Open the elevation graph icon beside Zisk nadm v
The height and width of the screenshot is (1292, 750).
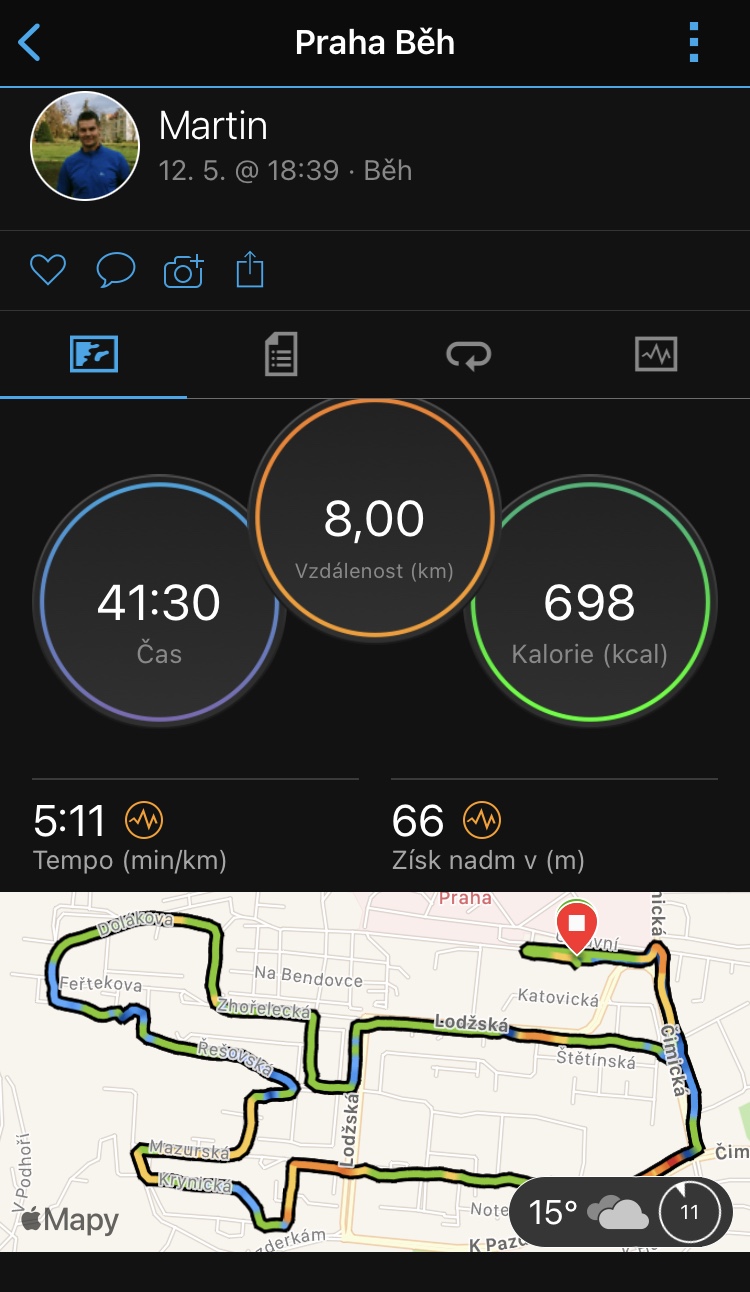pyautogui.click(x=481, y=821)
